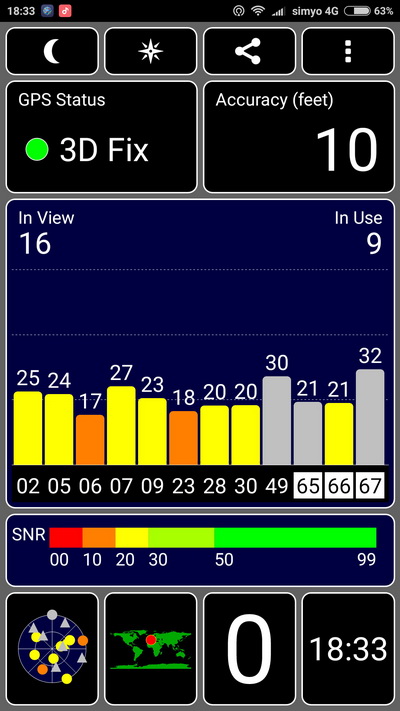Toggle night mode with the moon icon
This screenshot has width=400, height=711.
click(x=52, y=51)
